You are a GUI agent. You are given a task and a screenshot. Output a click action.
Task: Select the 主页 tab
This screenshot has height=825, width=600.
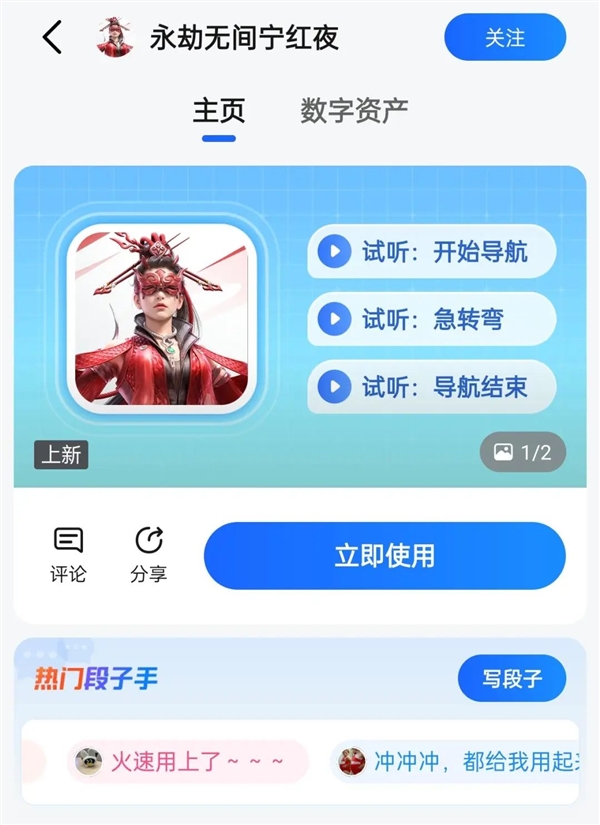[219, 111]
